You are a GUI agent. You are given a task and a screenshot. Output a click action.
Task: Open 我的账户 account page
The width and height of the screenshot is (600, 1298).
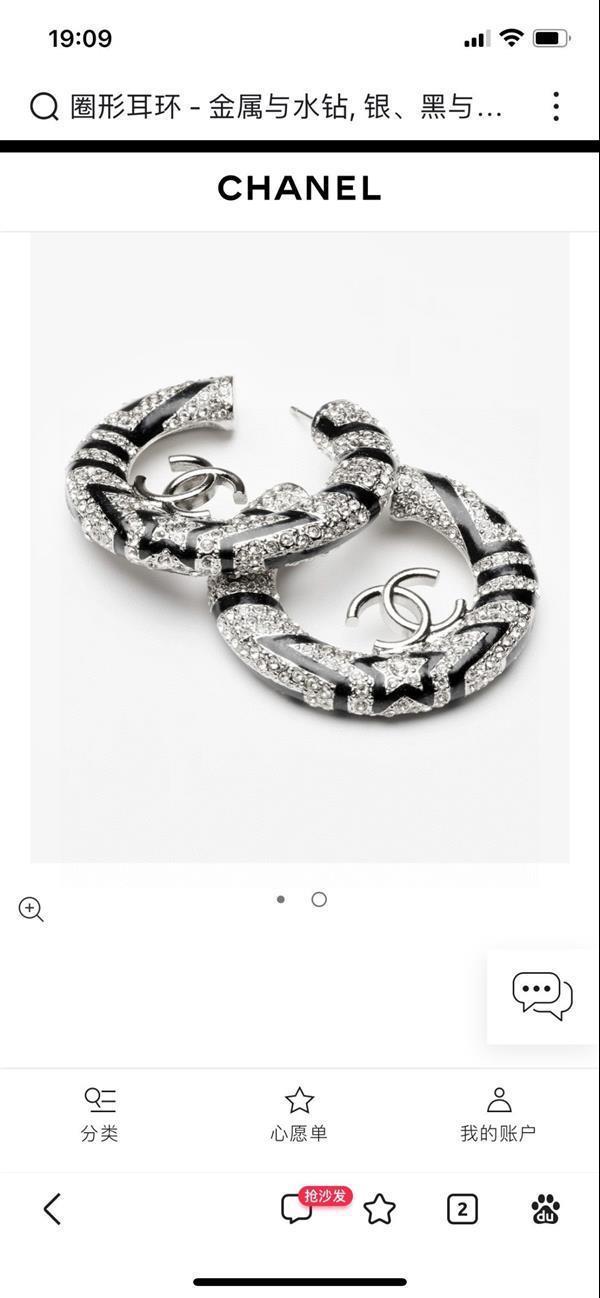(x=498, y=1114)
